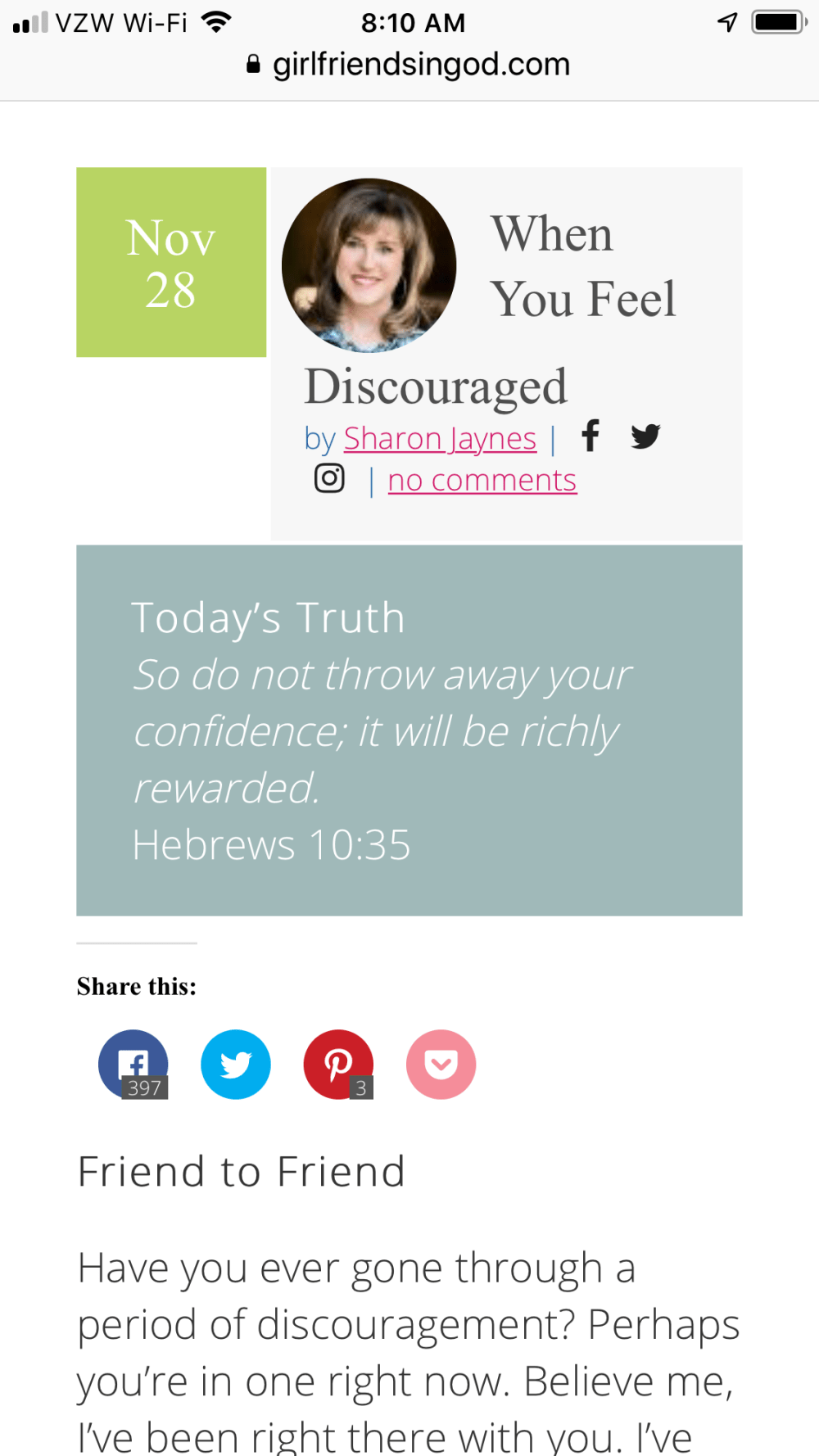Tap the girlfriendsingod.com address bar
This screenshot has height=1456, width=819.
point(409,64)
